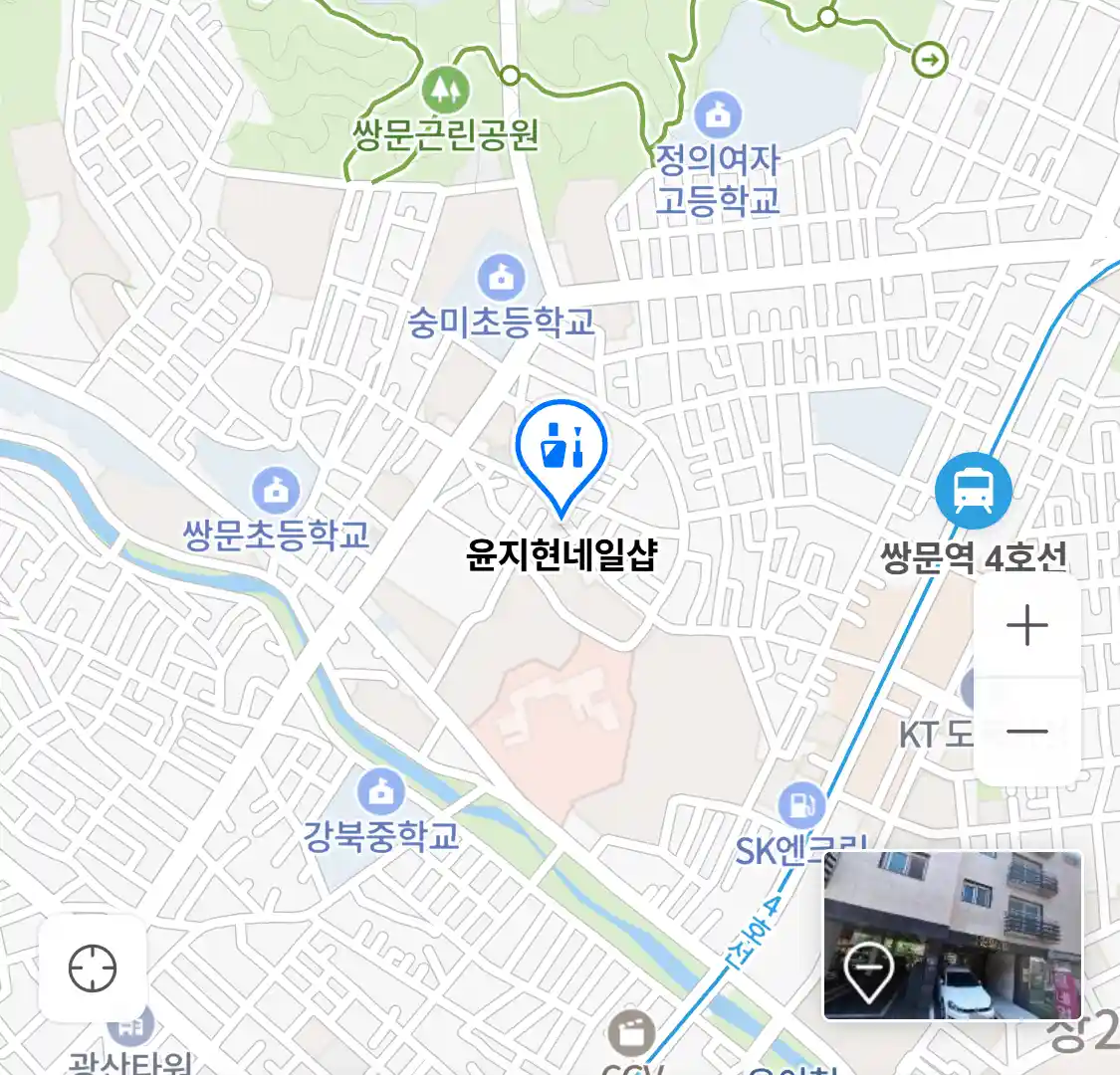Viewport: 1120px width, 1075px height.
Task: Select the 숭미초등학교 marker
Action: tap(501, 278)
